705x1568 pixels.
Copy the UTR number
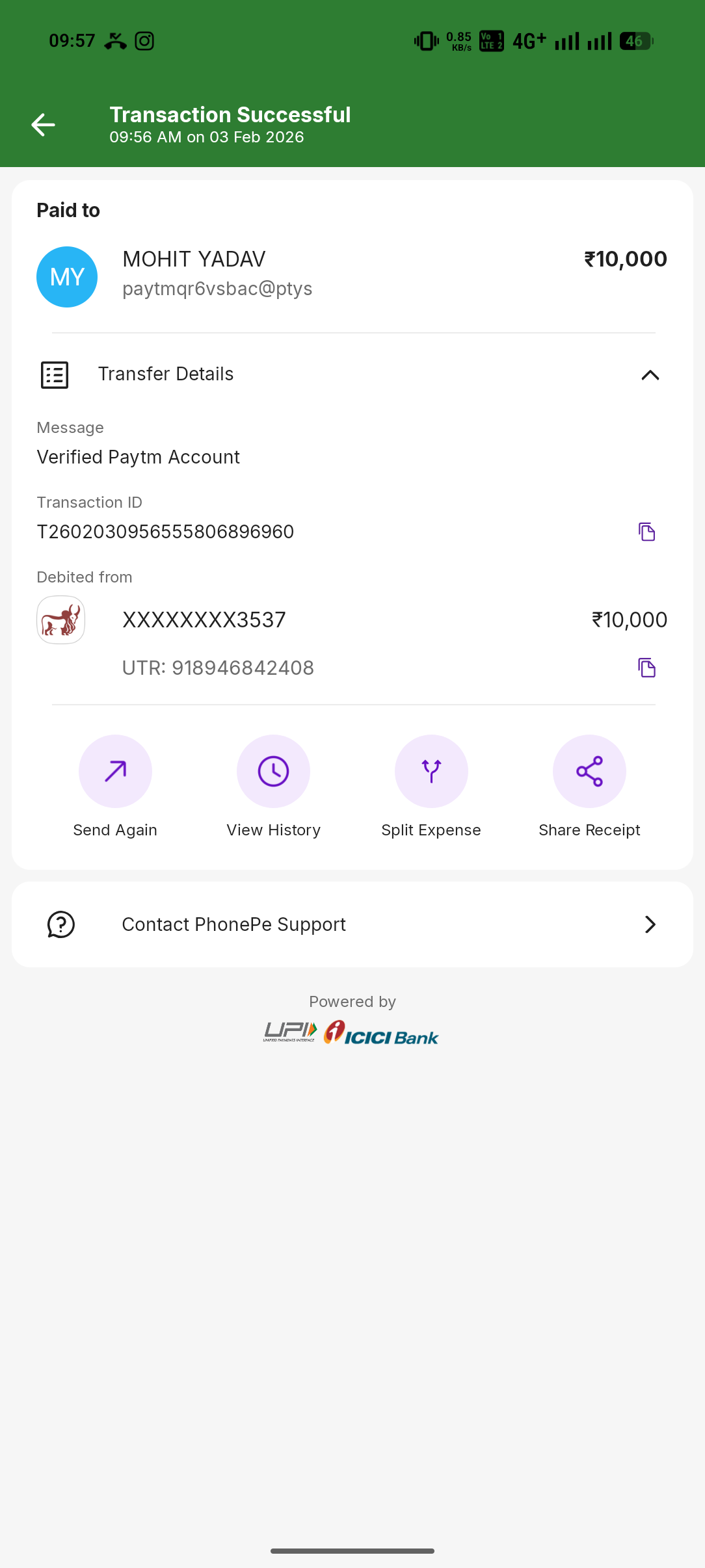pos(646,668)
